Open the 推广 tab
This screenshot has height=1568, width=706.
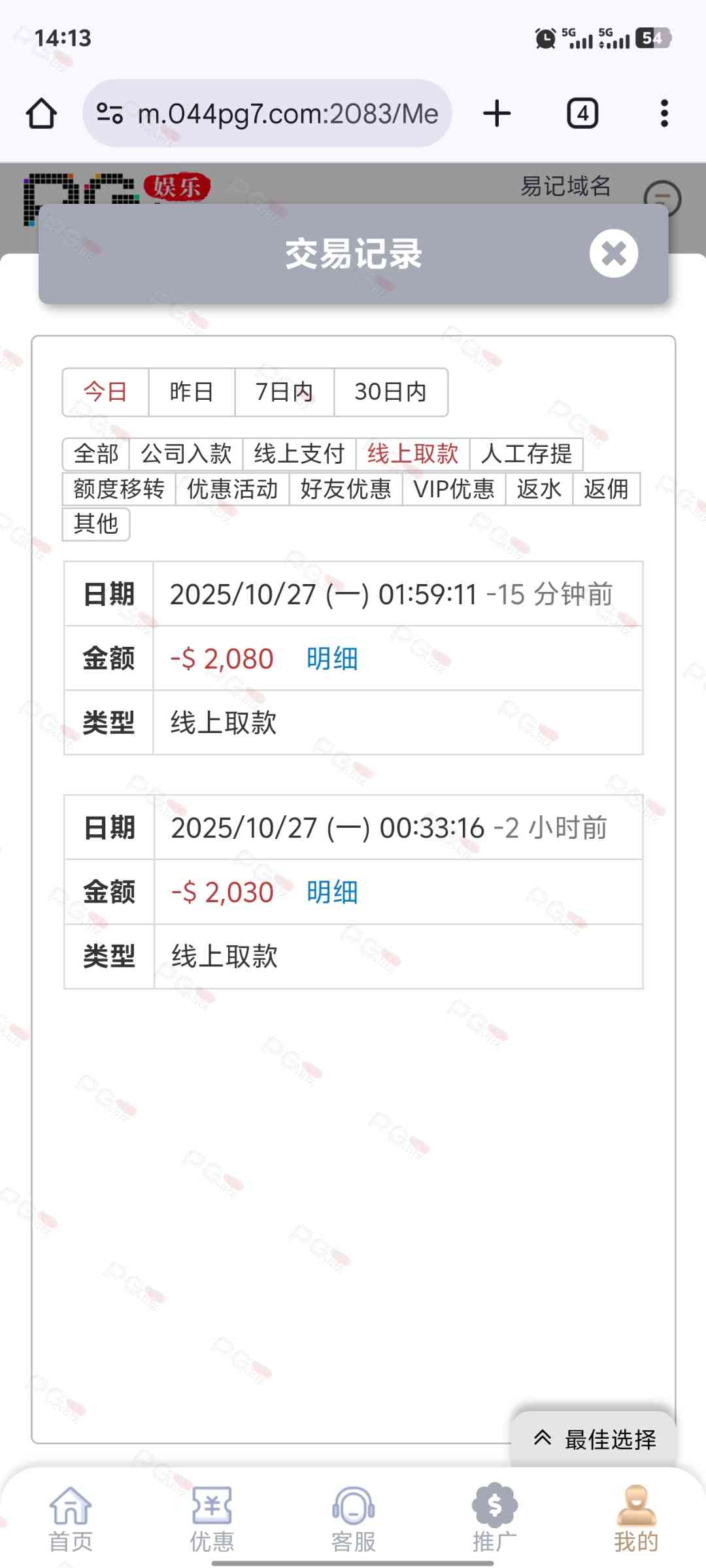(x=495, y=1519)
